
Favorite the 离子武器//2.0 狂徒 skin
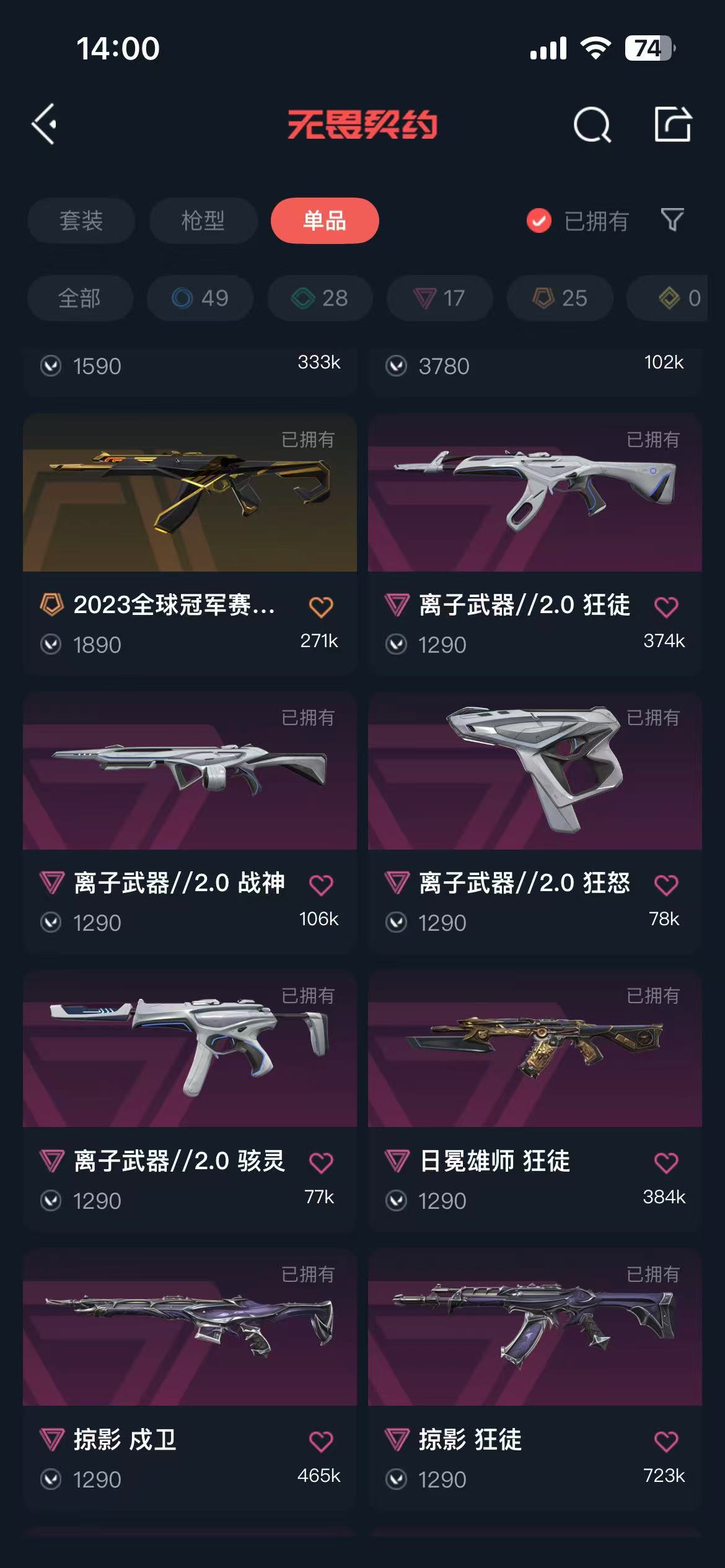tap(666, 606)
